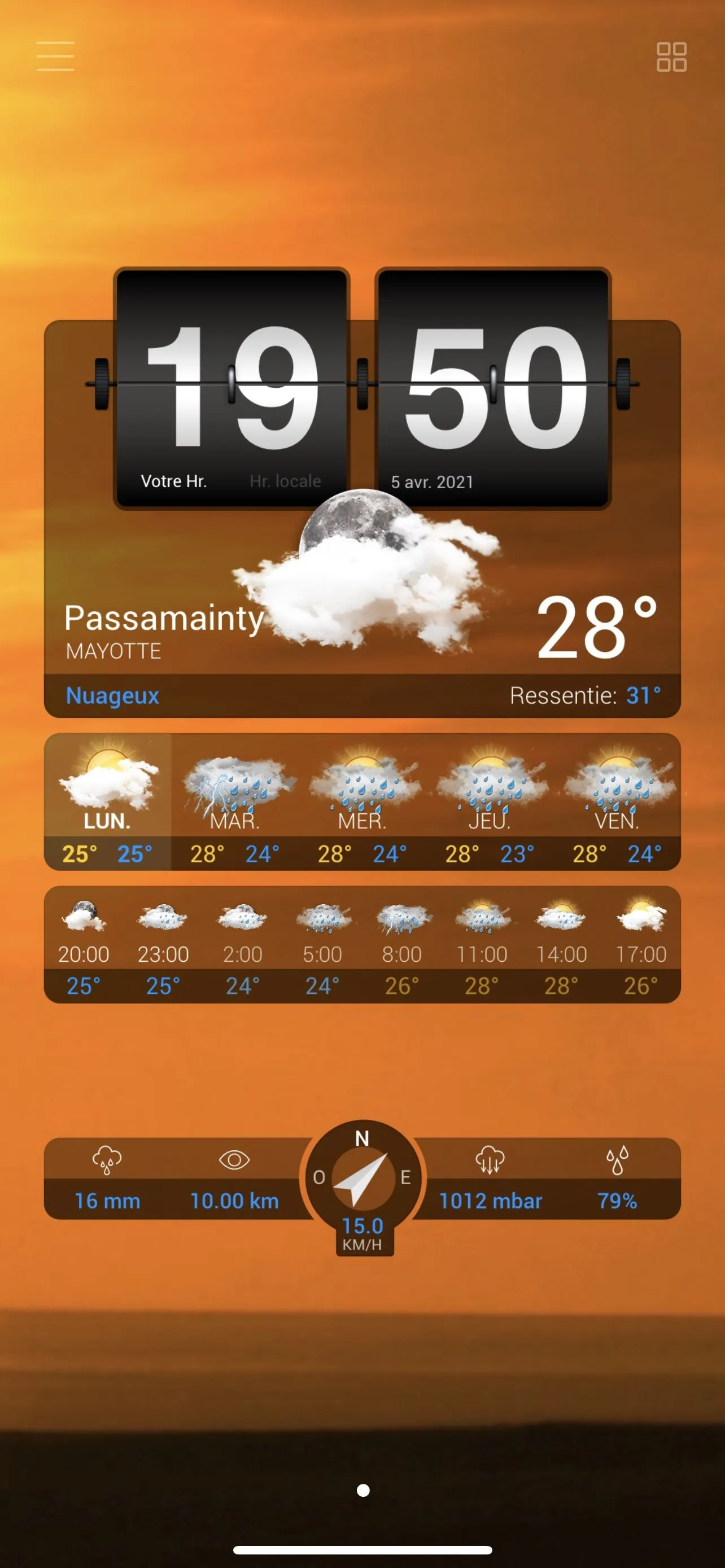Select the JEU. daily forecast

coord(490,801)
